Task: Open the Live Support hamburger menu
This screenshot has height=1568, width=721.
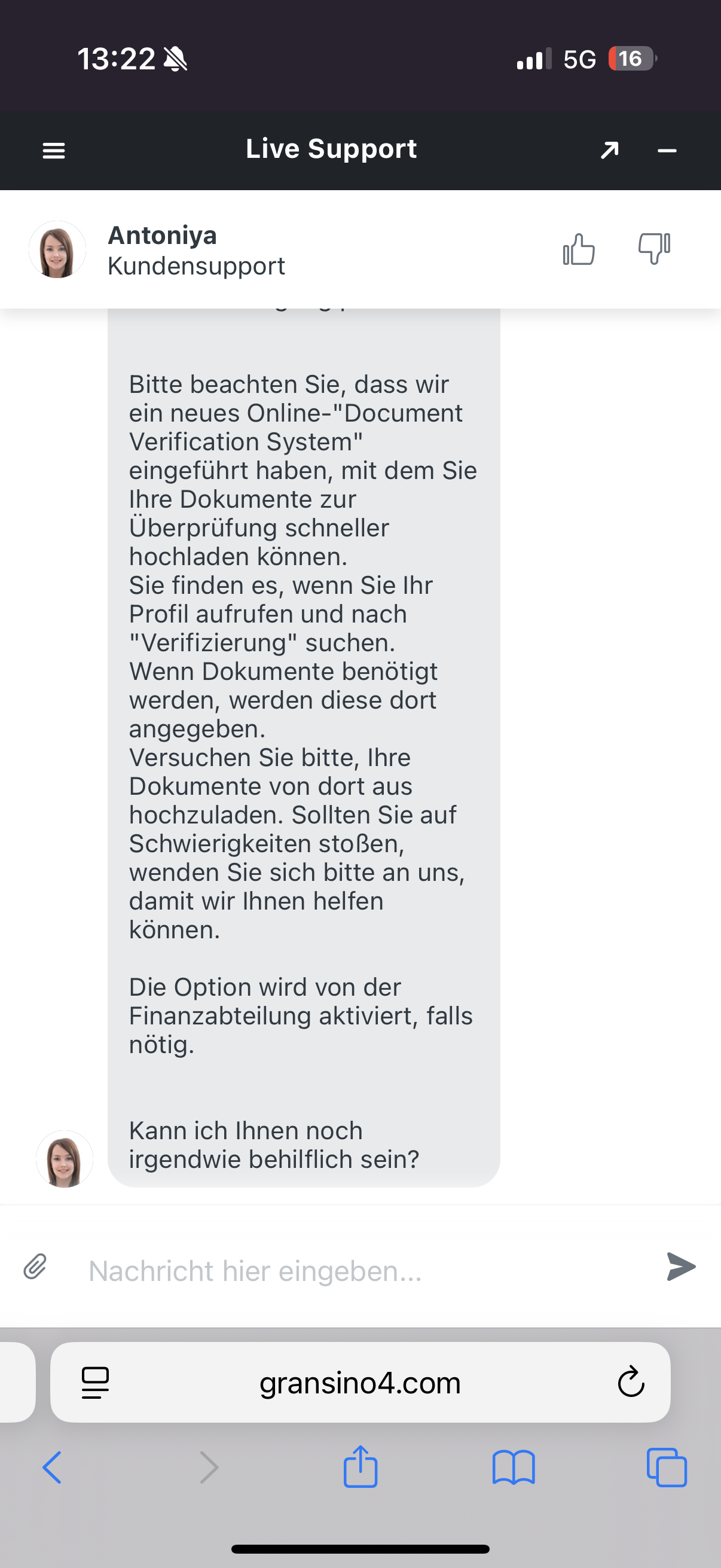Action: coord(54,150)
